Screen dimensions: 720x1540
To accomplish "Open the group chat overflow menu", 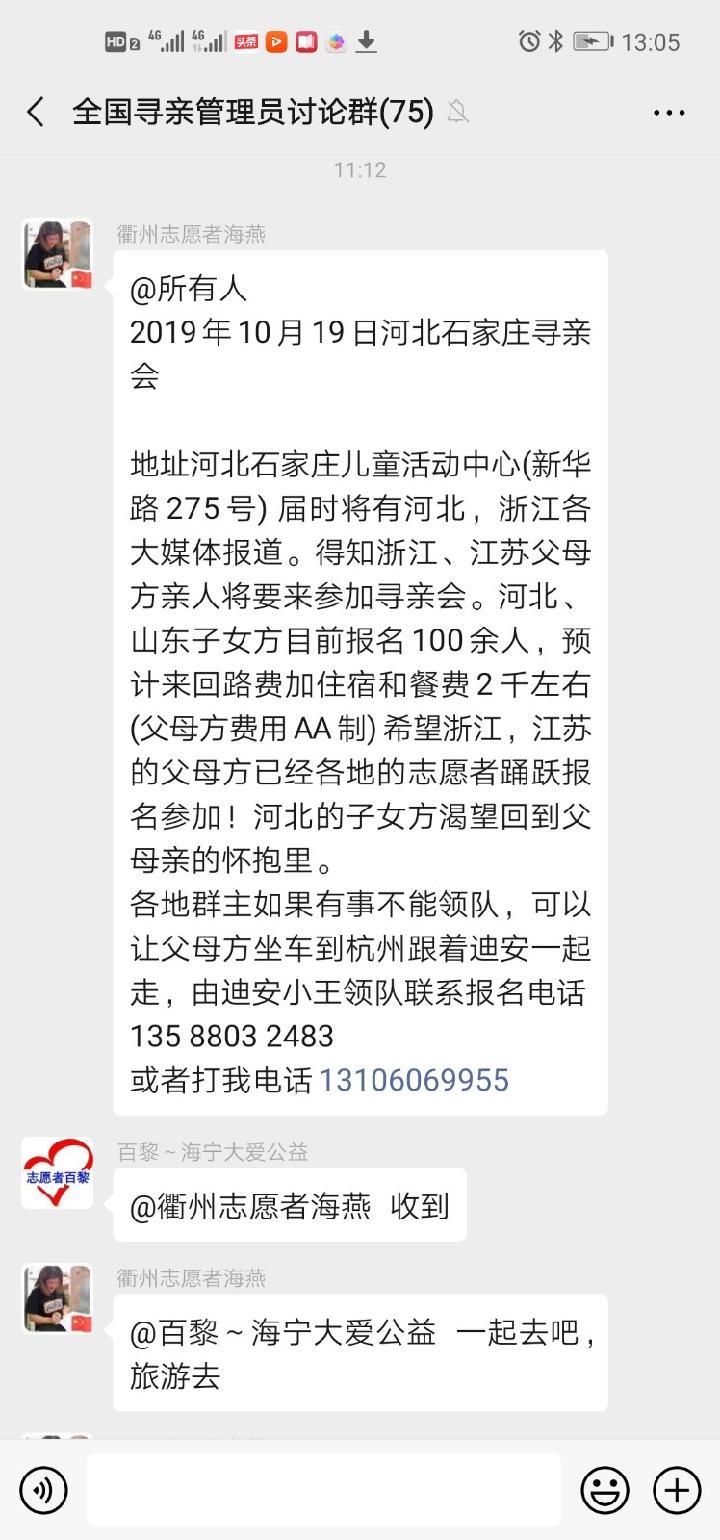I will (x=669, y=113).
